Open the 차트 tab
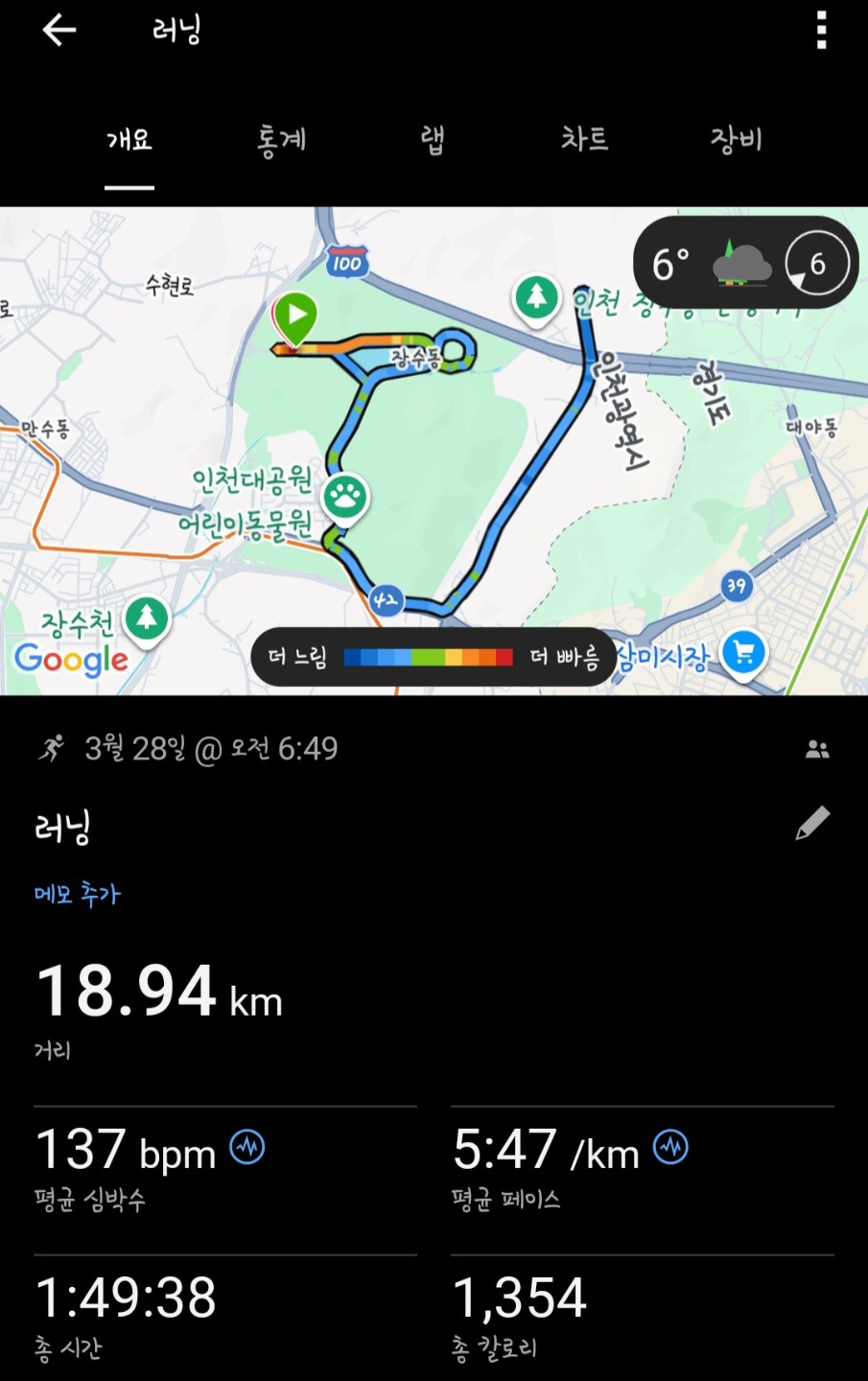 584,141
